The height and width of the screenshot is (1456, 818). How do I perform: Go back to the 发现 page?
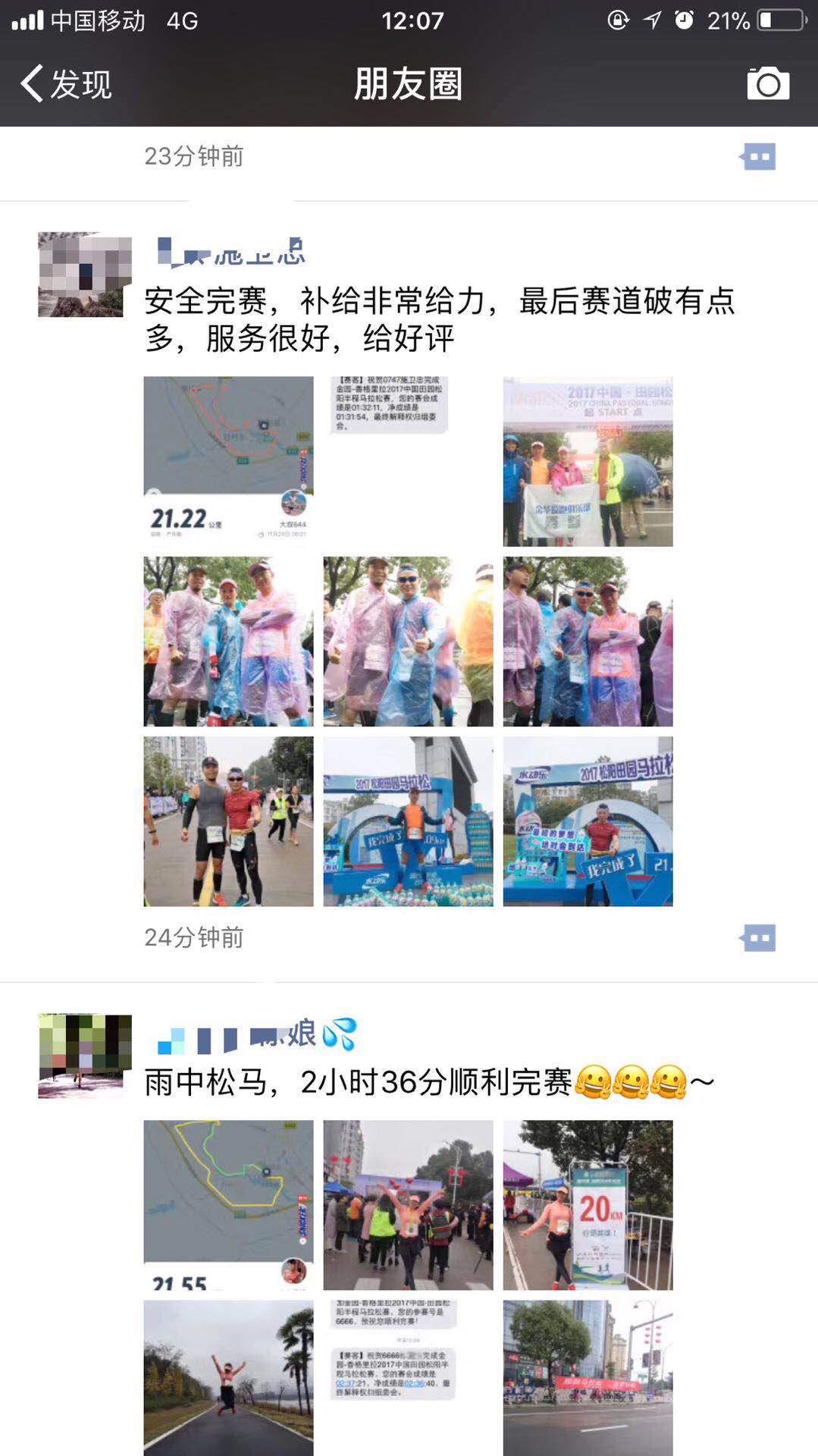coord(66,83)
